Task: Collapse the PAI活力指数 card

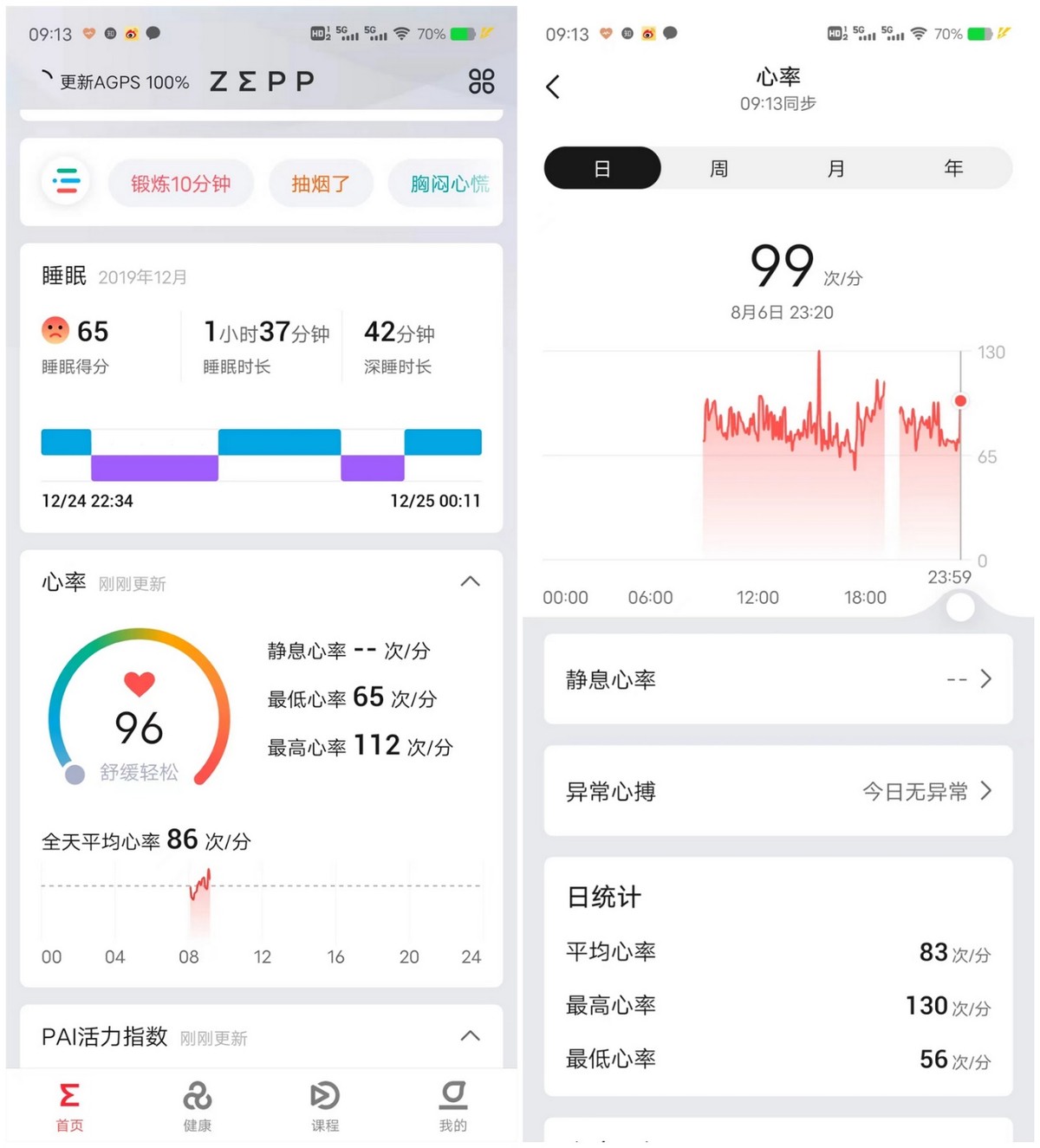Action: (x=471, y=1036)
